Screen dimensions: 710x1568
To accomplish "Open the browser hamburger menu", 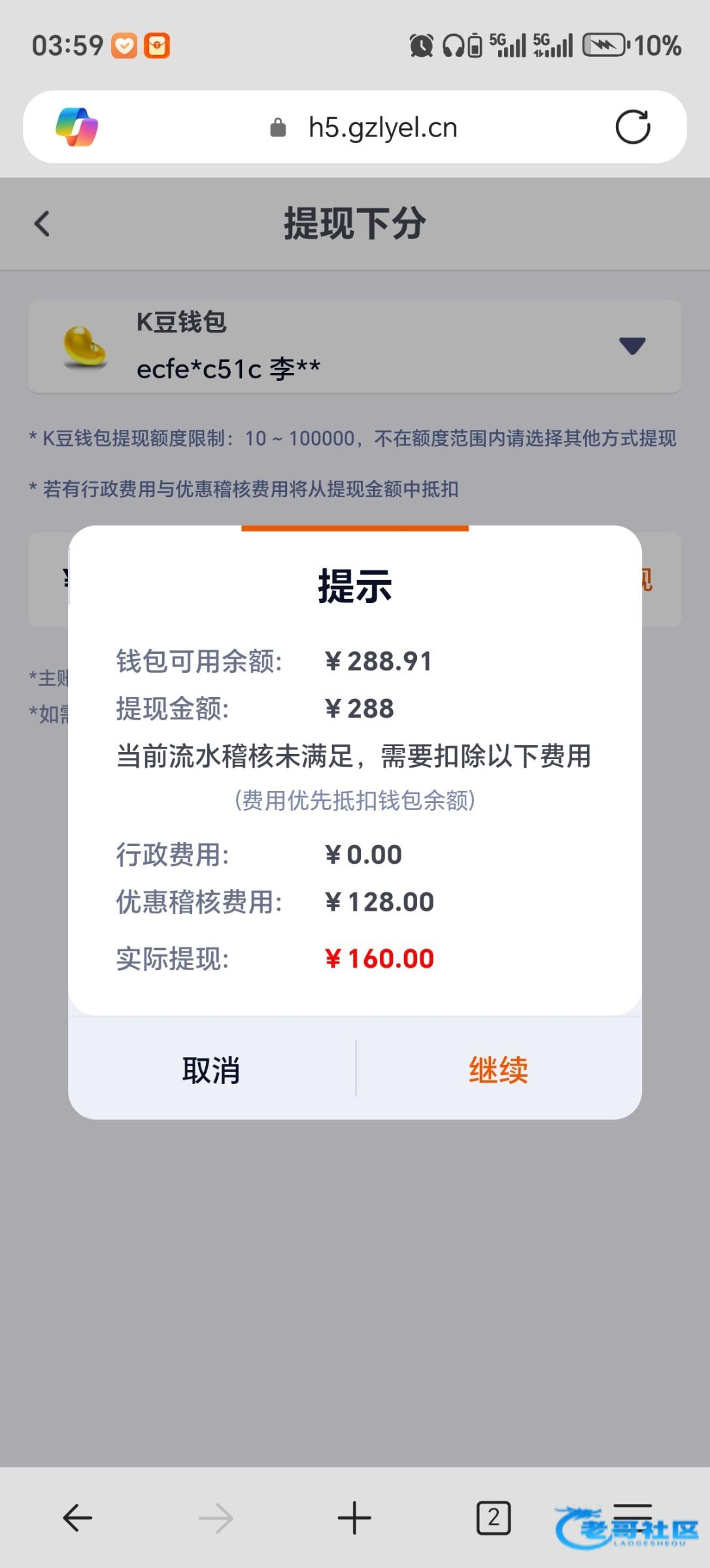I will [x=632, y=1512].
